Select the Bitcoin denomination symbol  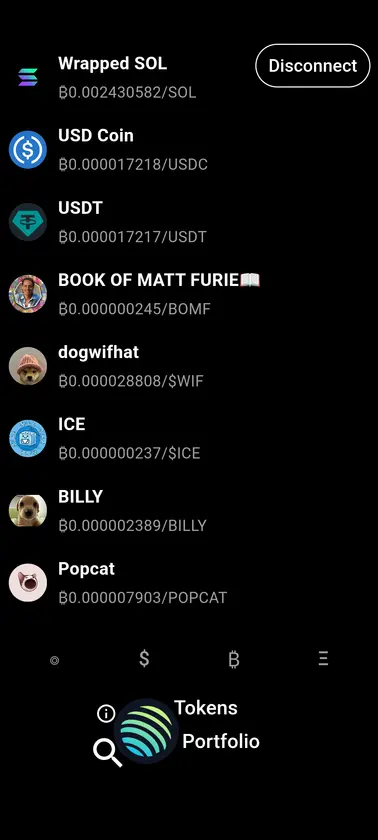(233, 659)
